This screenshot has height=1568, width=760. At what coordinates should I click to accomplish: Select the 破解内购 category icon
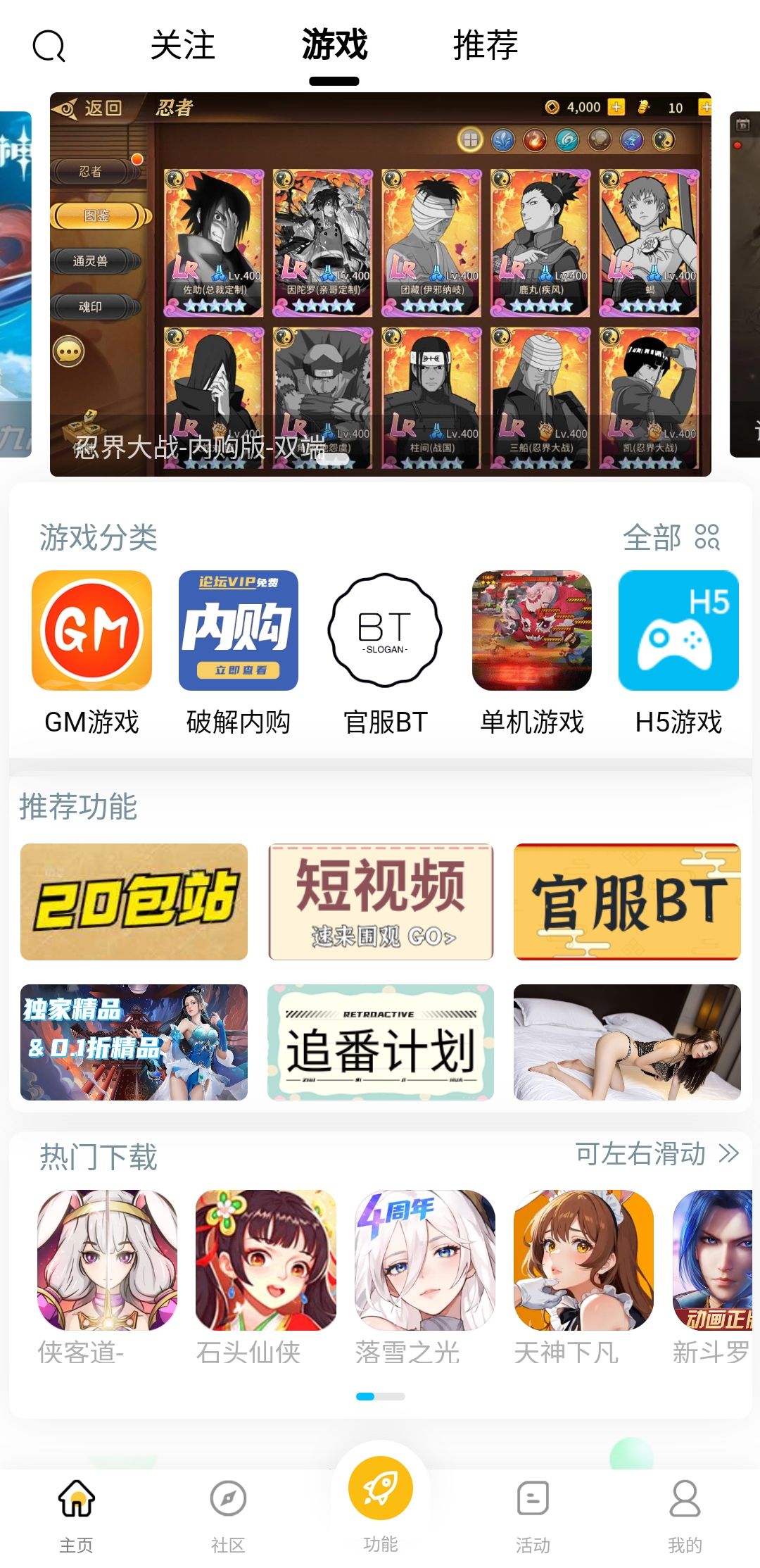(x=239, y=629)
